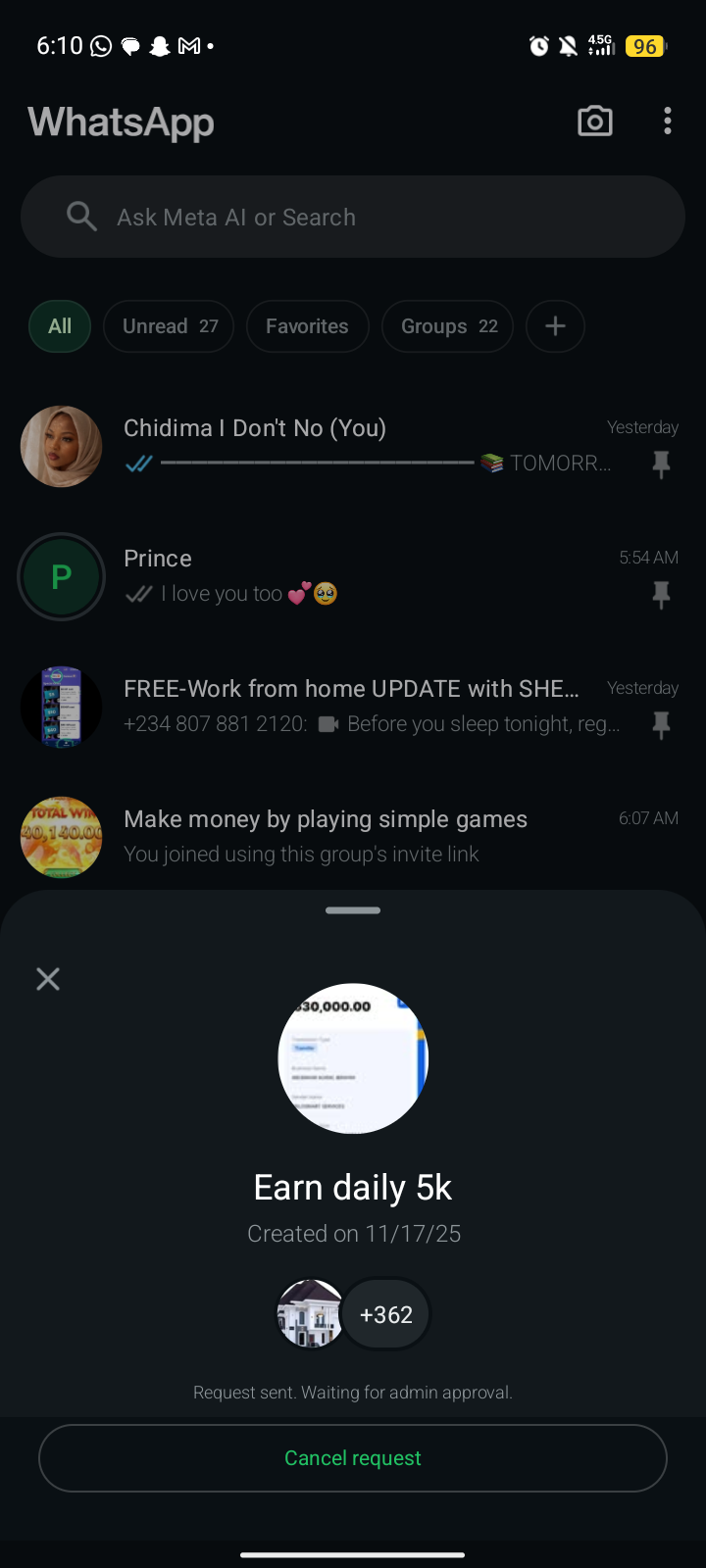Close the Earn daily 5k sheet
Screen dimensions: 706x1568
click(48, 979)
